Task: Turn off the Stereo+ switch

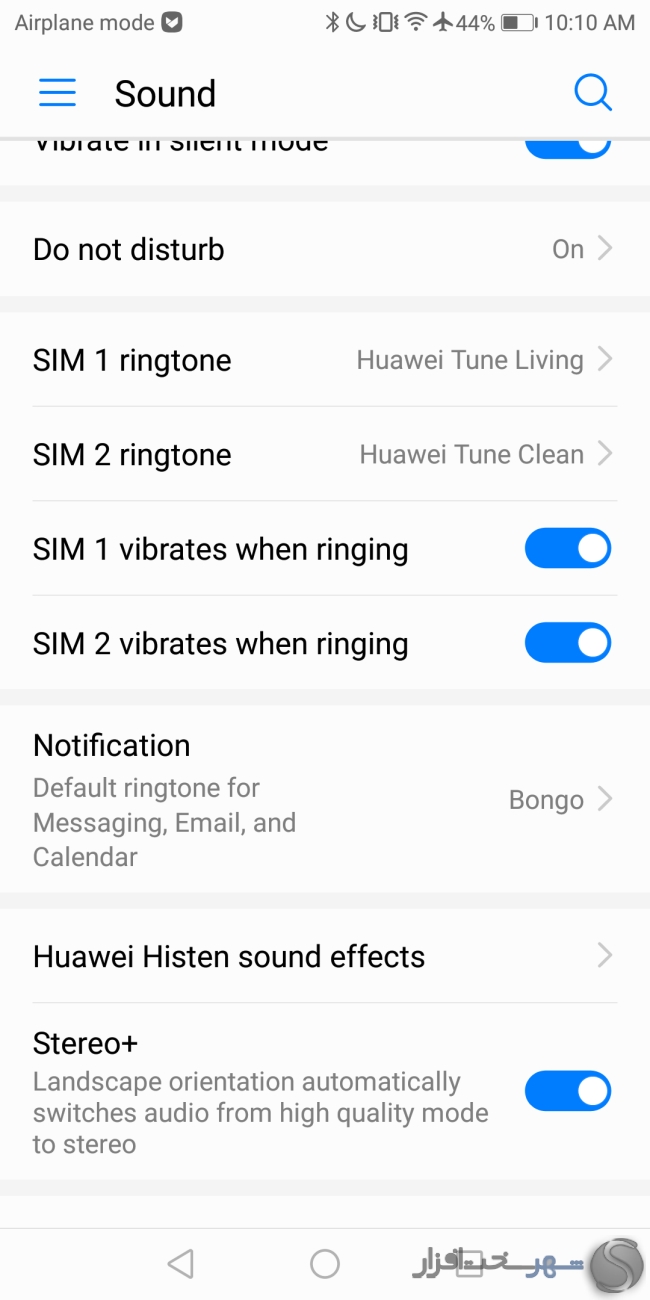Action: click(567, 1091)
